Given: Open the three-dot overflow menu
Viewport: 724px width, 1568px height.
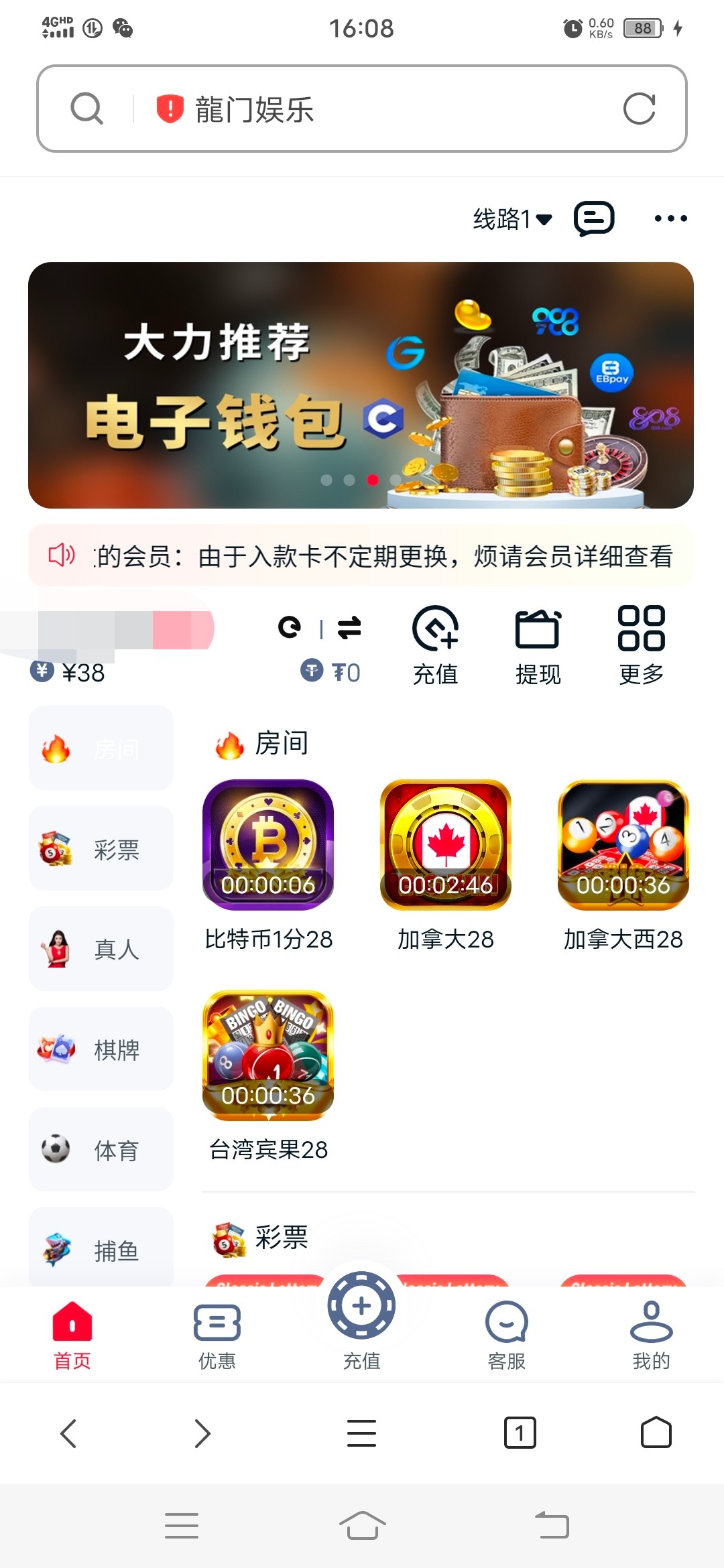Looking at the screenshot, I should [x=670, y=218].
